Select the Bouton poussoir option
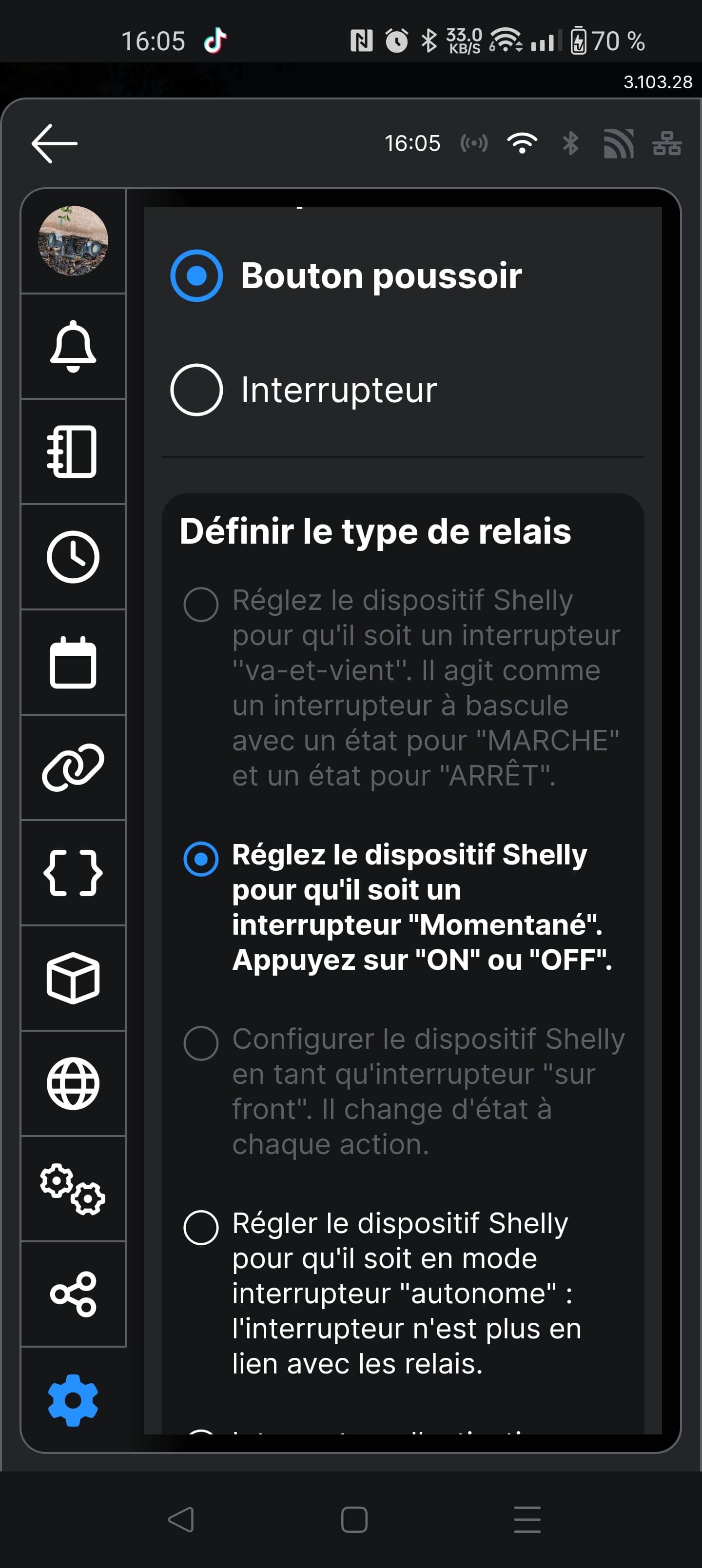This screenshot has width=702, height=1568. 346,276
